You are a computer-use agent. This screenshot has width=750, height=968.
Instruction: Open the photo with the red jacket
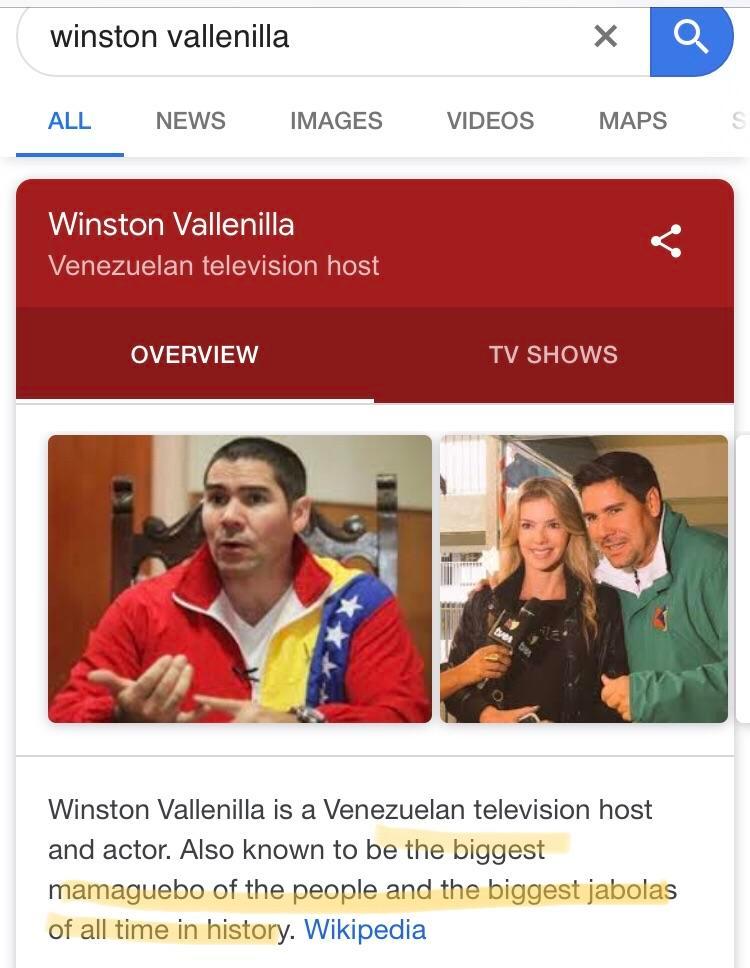tap(240, 578)
